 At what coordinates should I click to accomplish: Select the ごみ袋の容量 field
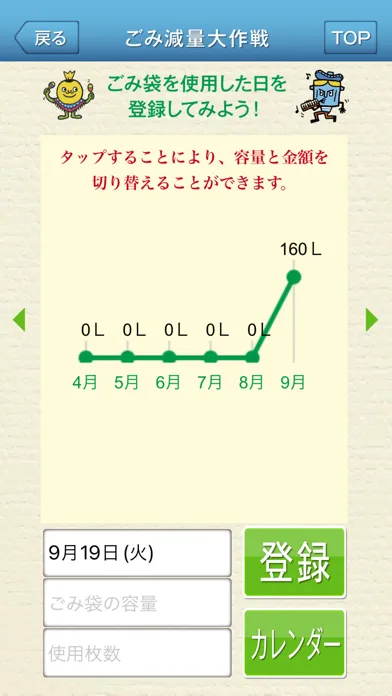(x=137, y=603)
